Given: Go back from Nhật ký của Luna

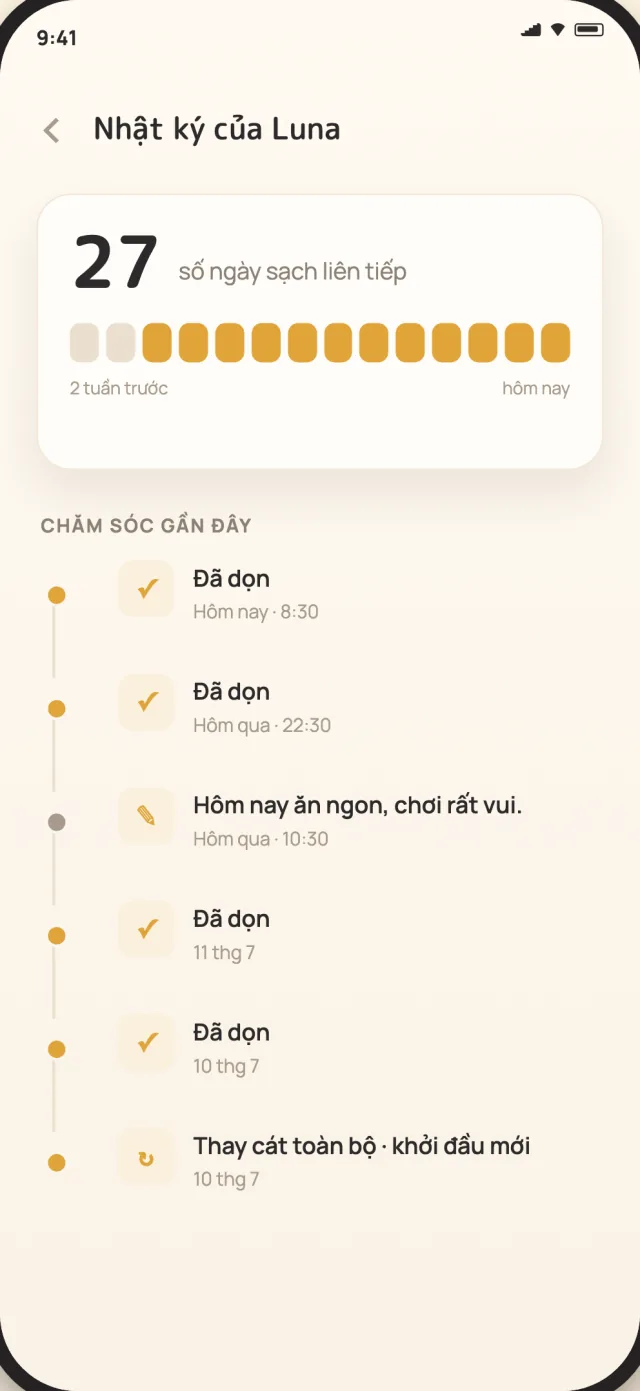Looking at the screenshot, I should [x=52, y=130].
